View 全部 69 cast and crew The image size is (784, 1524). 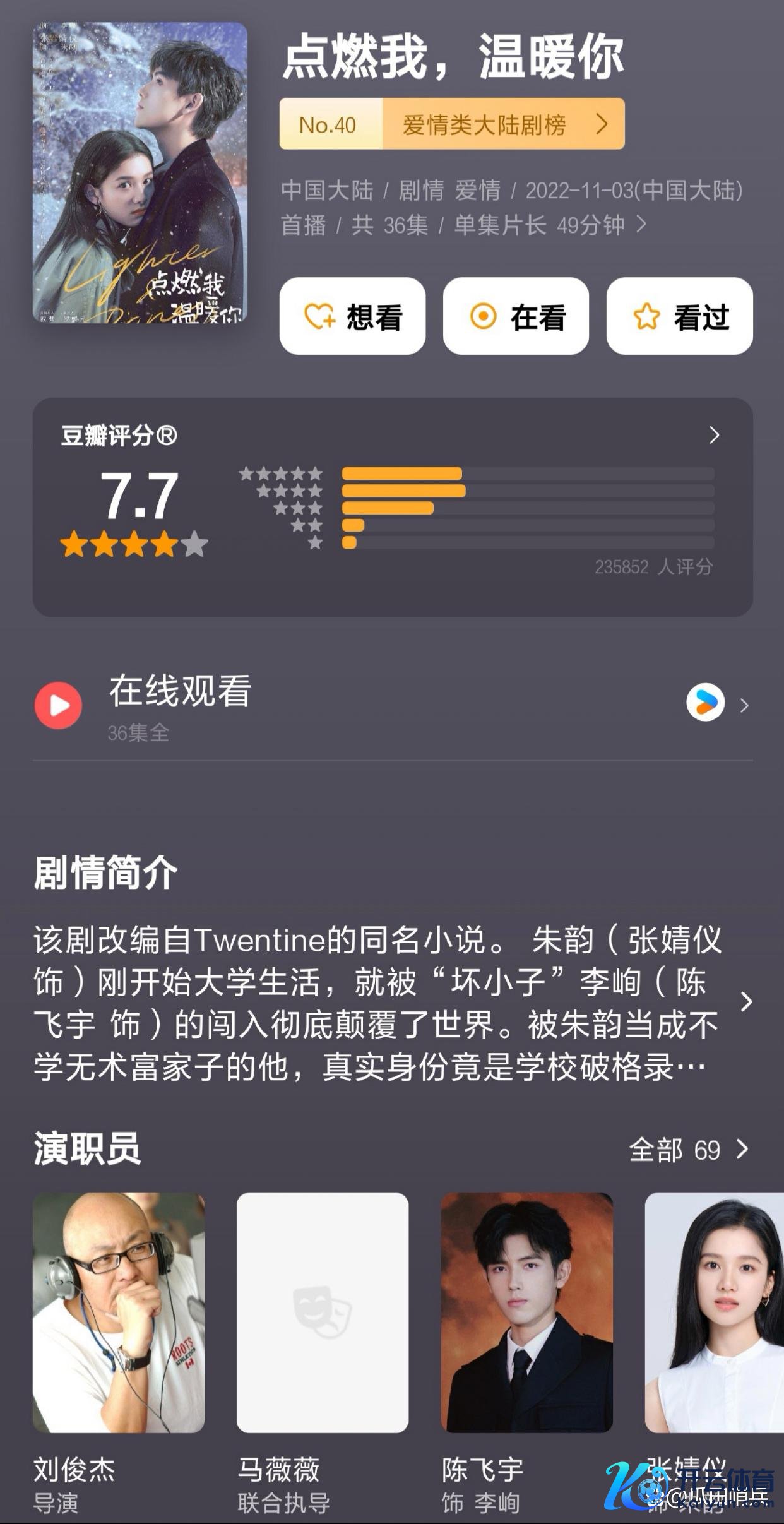[x=689, y=1150]
